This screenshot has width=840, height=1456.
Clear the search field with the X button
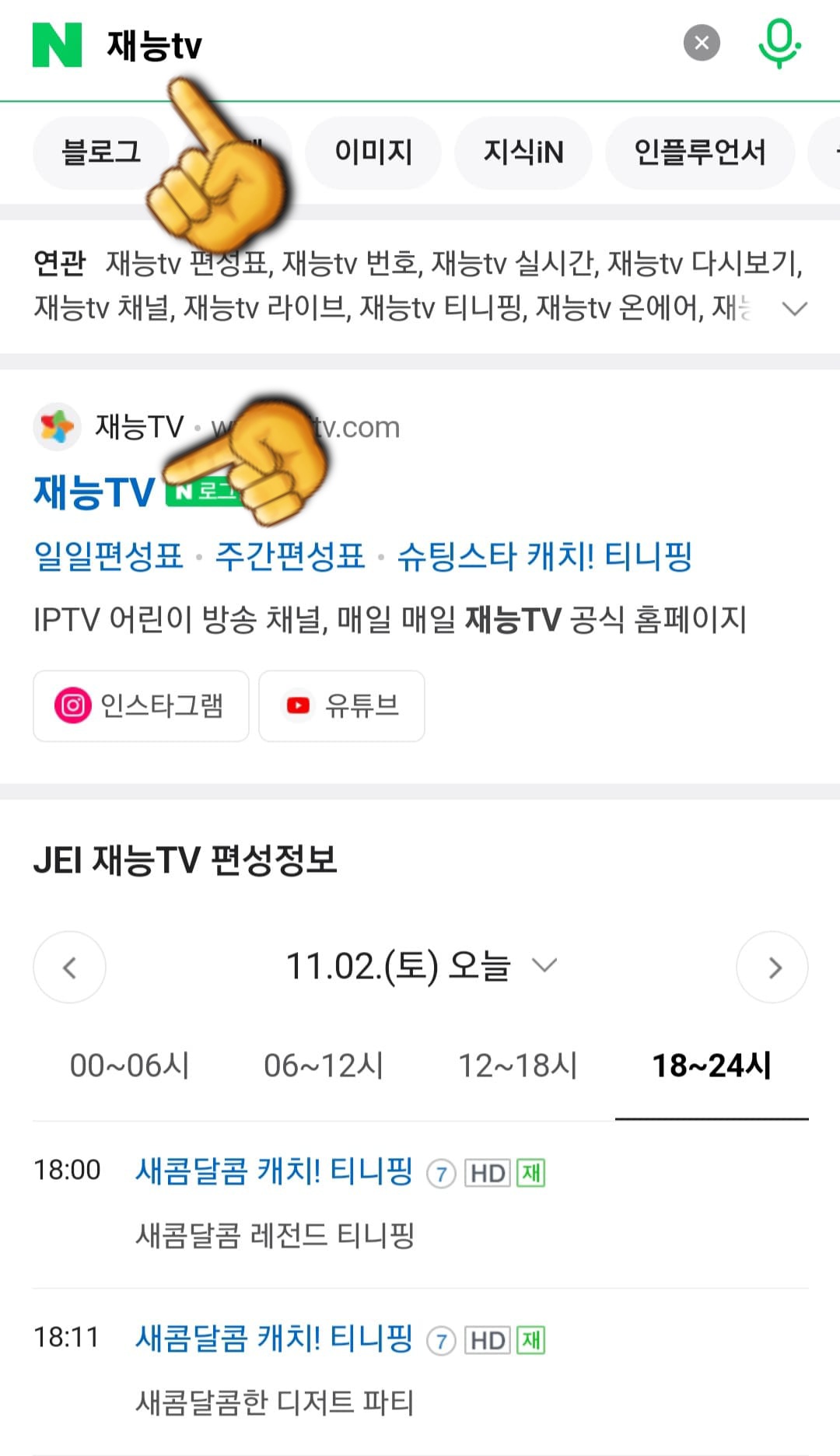(701, 43)
